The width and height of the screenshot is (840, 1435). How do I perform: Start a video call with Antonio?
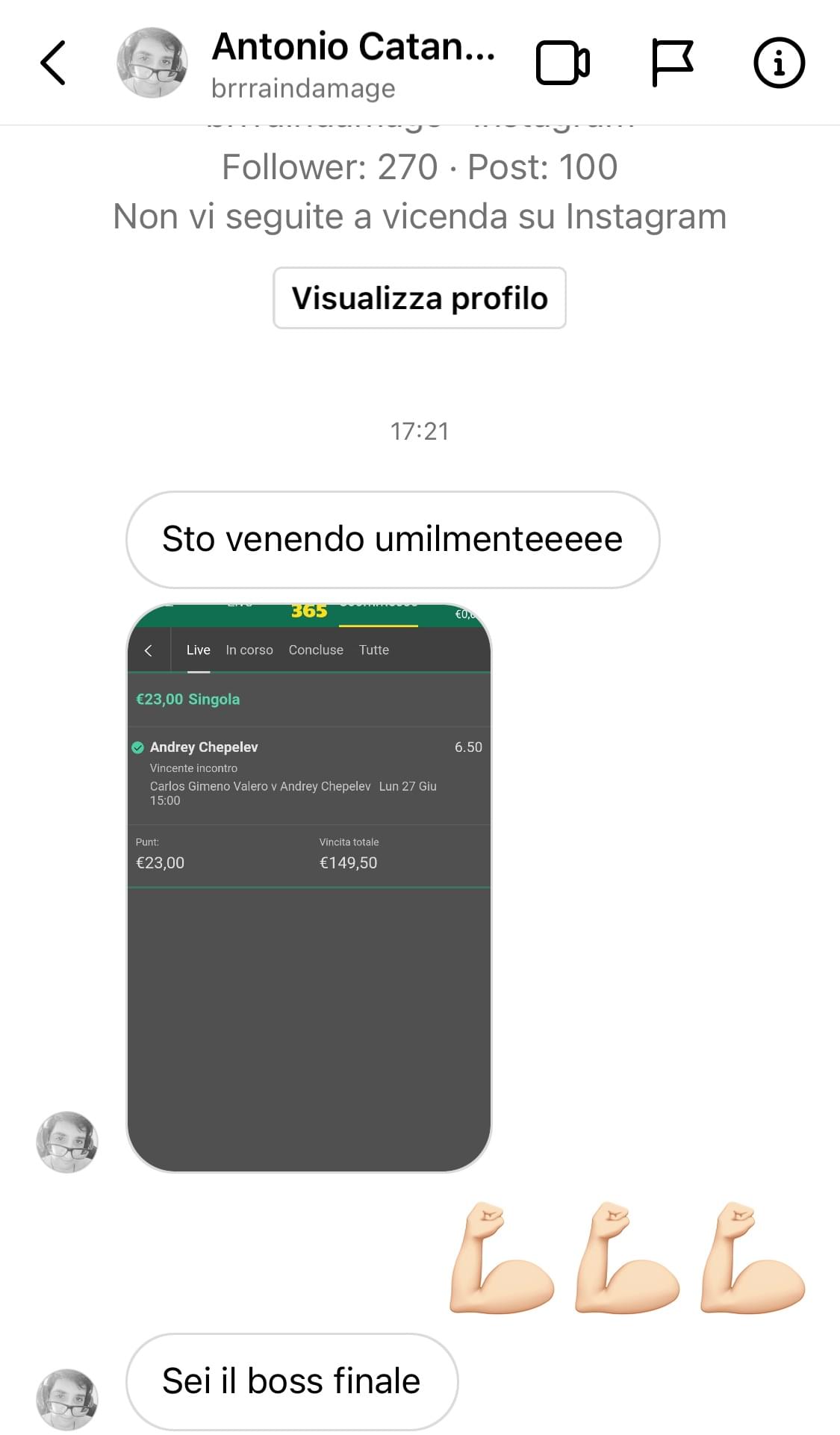coord(563,63)
